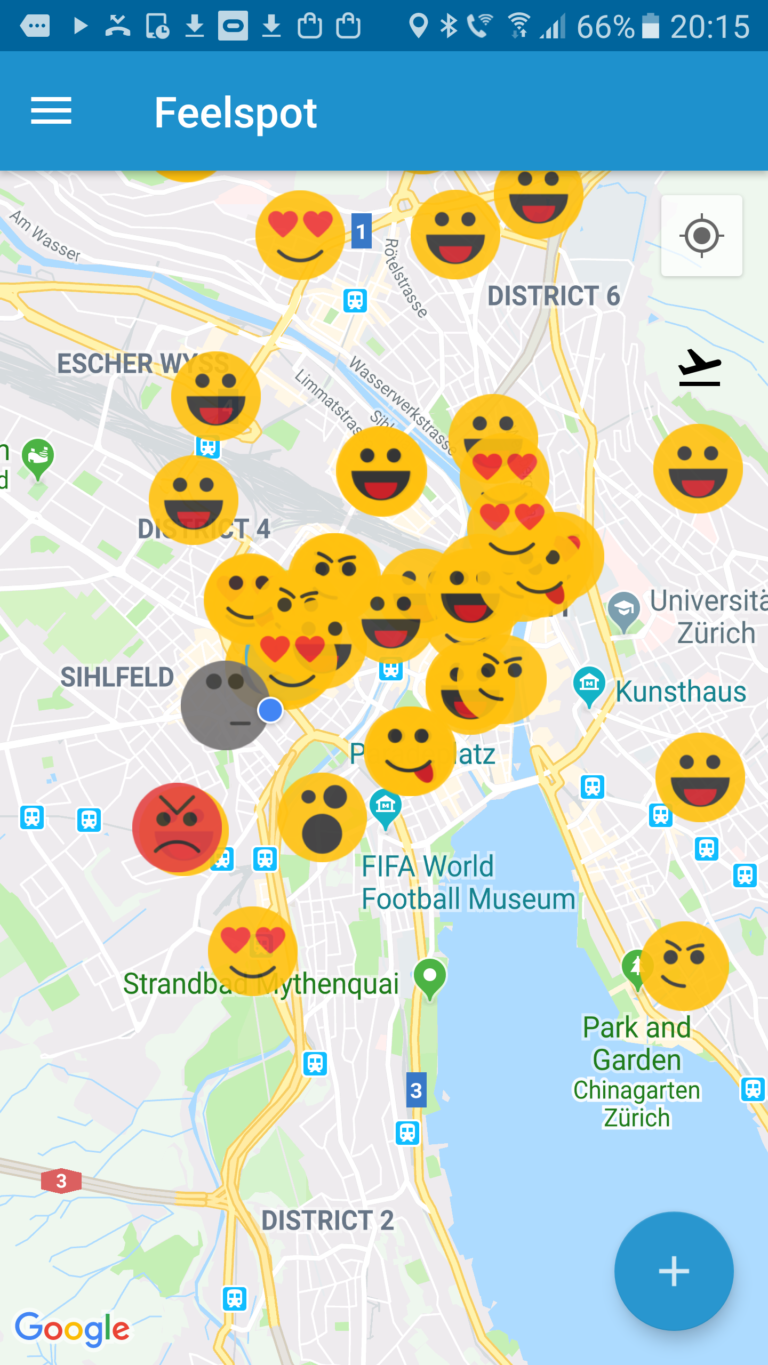Image resolution: width=768 pixels, height=1365 pixels.
Task: Open the hamburger navigation menu
Action: pos(51,112)
